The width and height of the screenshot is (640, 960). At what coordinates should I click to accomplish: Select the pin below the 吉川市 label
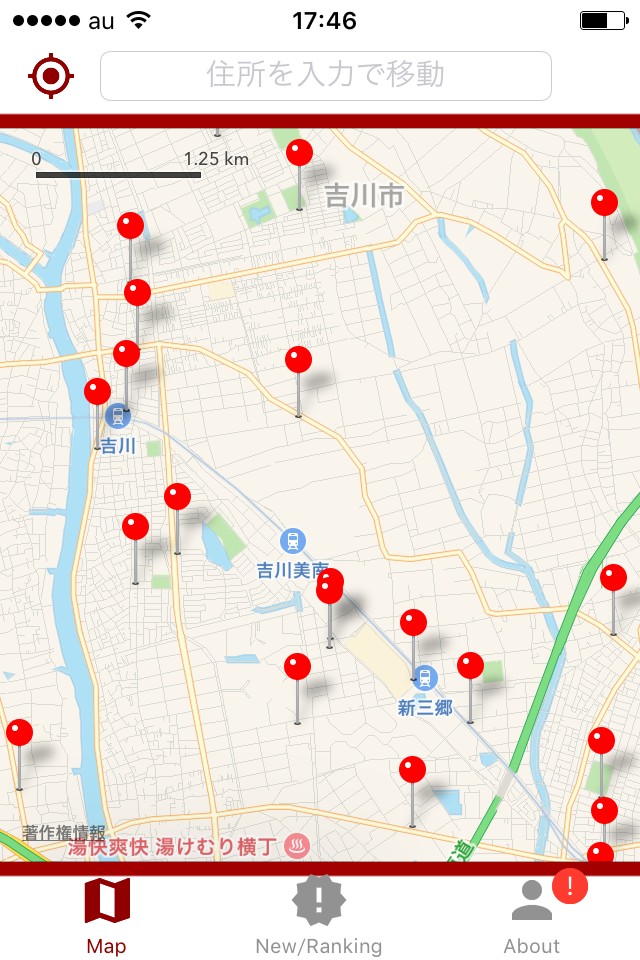point(298,360)
